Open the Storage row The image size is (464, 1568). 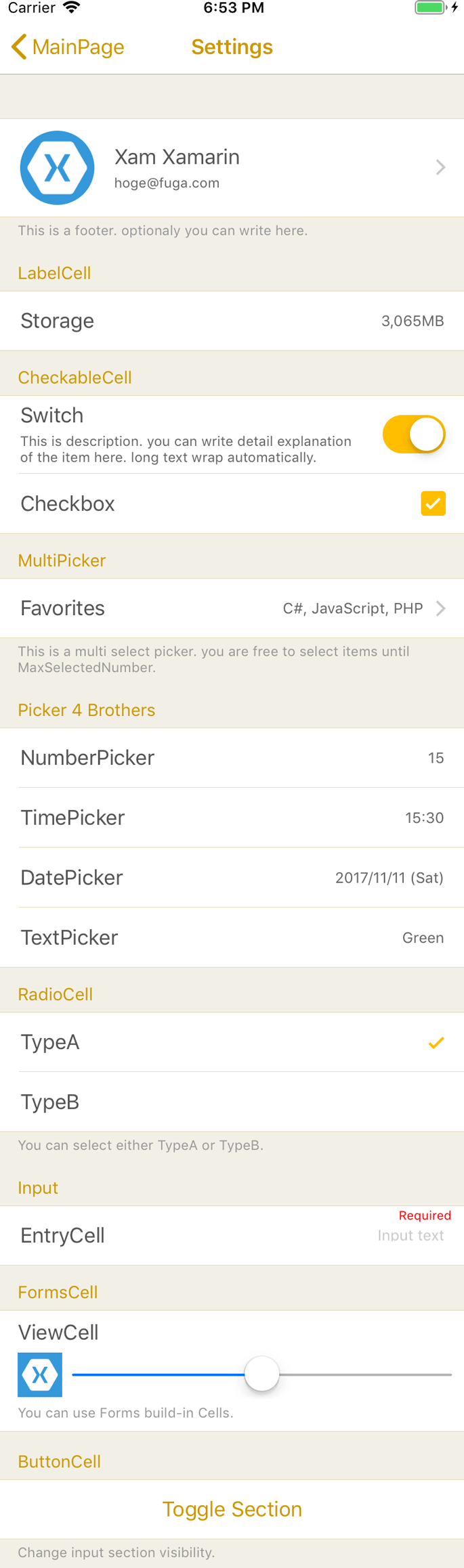coord(232,321)
